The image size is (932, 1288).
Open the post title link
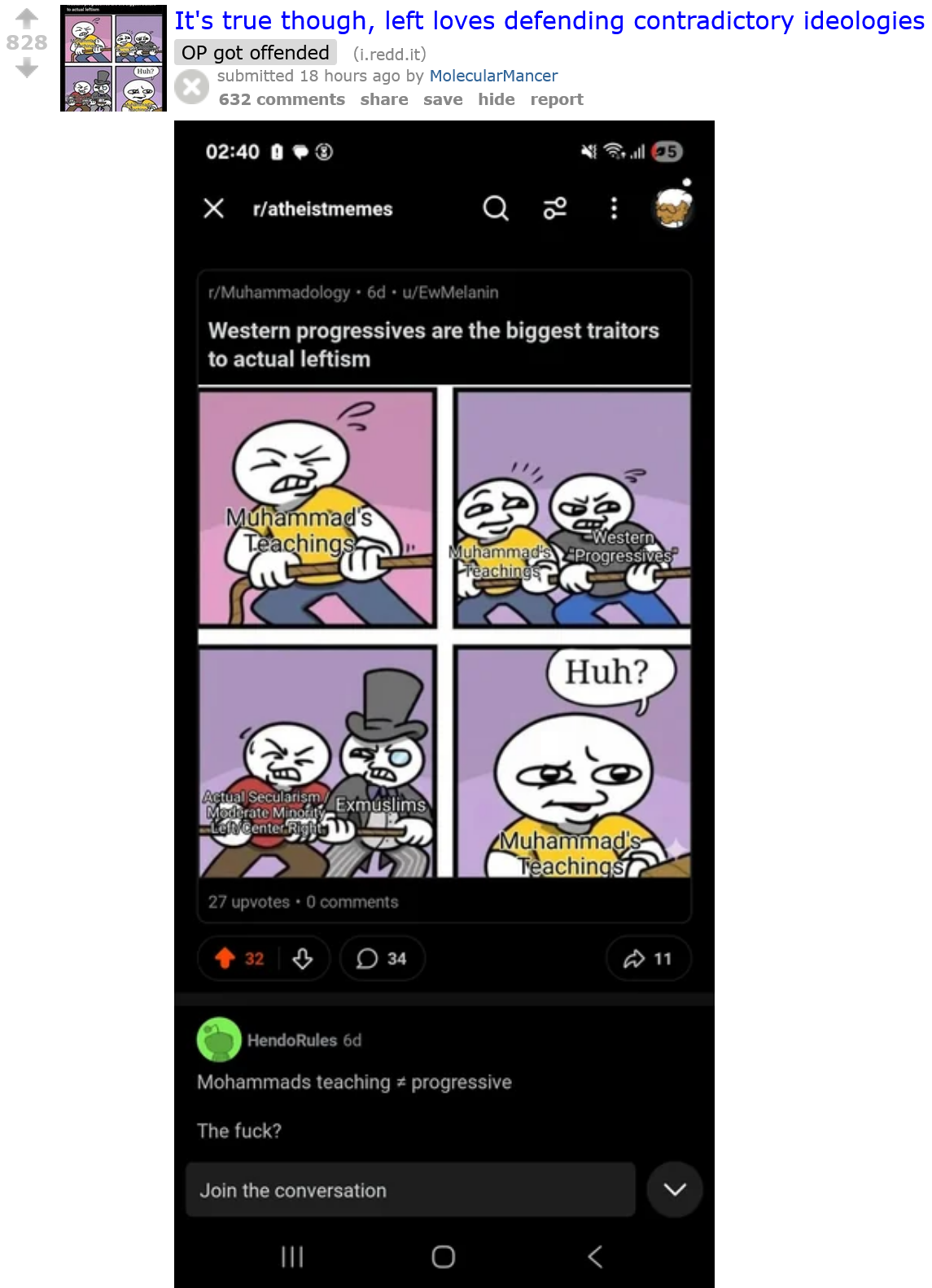(549, 20)
